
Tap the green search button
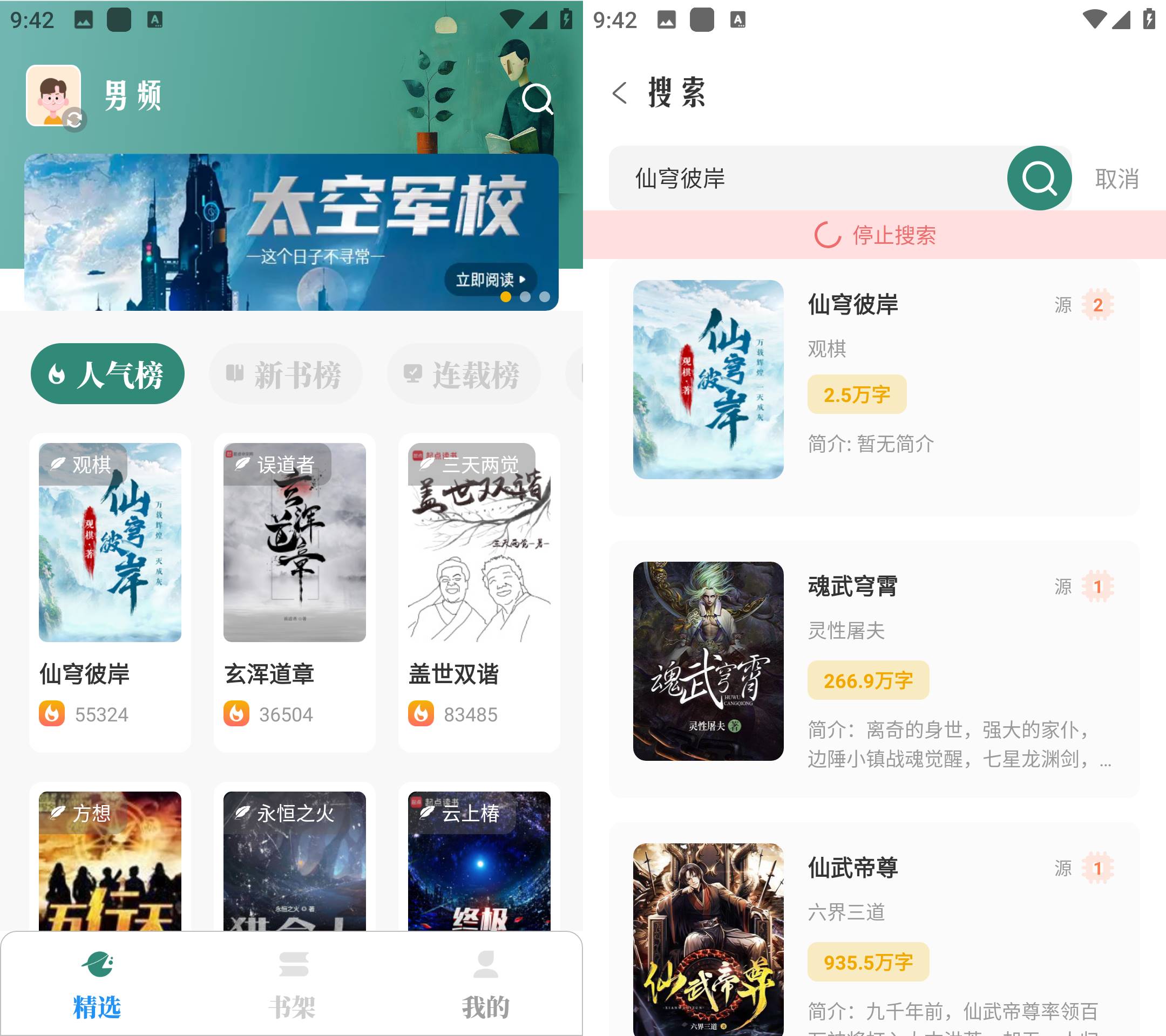pyautogui.click(x=1039, y=179)
